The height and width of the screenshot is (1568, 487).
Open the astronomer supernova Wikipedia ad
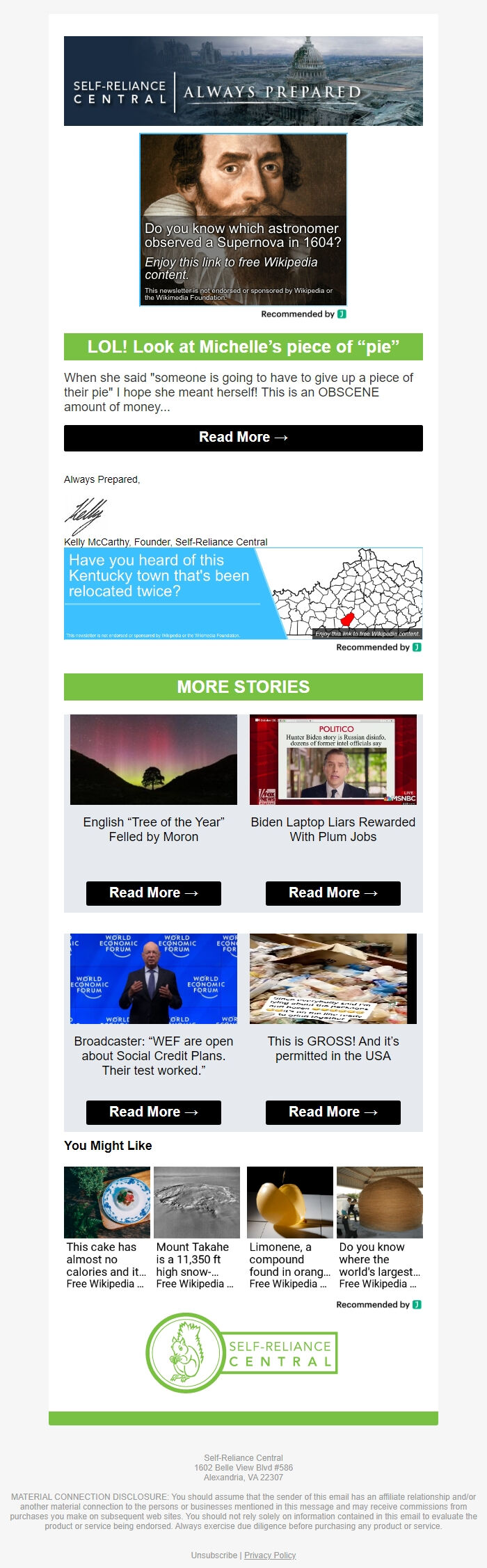click(x=243, y=220)
